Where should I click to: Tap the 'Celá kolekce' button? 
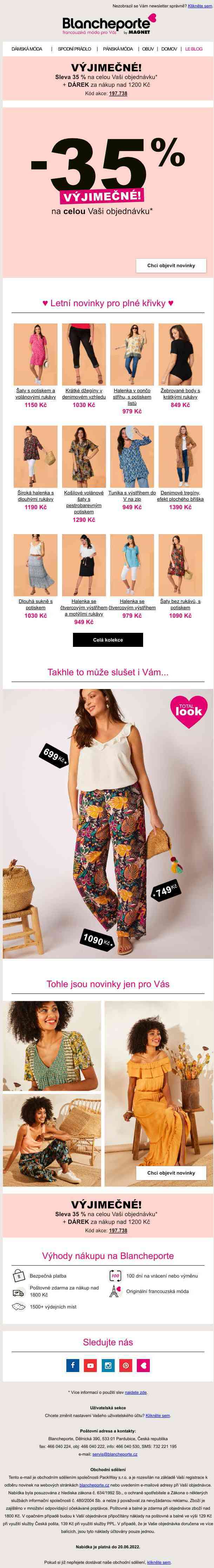[108, 640]
